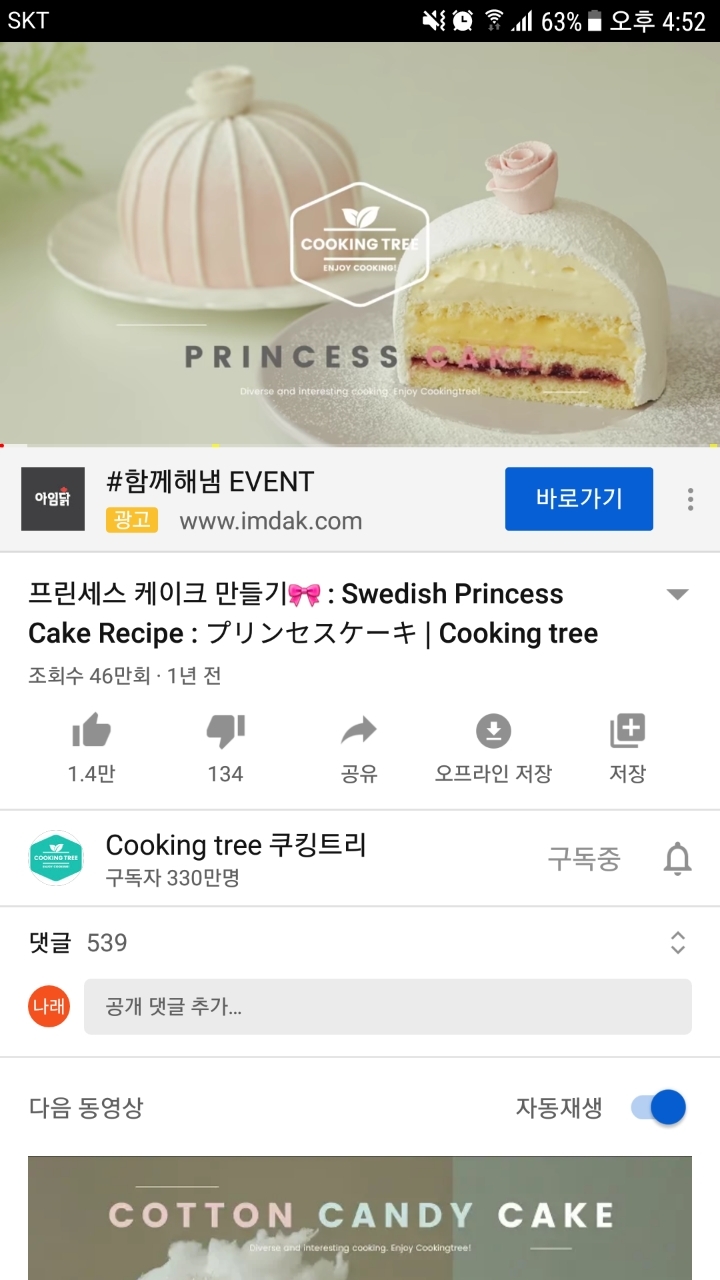The height and width of the screenshot is (1280, 720).
Task: Expand the 댓글 539 comments section
Action: [677, 943]
